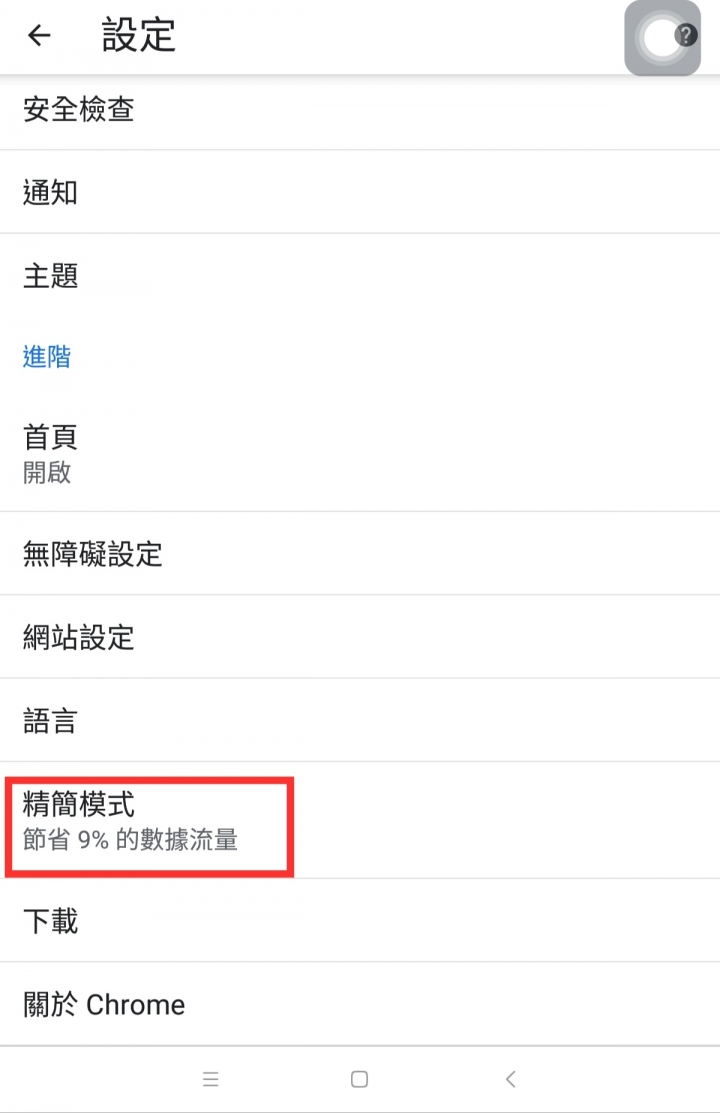Open 通知 settings

[x=360, y=192]
